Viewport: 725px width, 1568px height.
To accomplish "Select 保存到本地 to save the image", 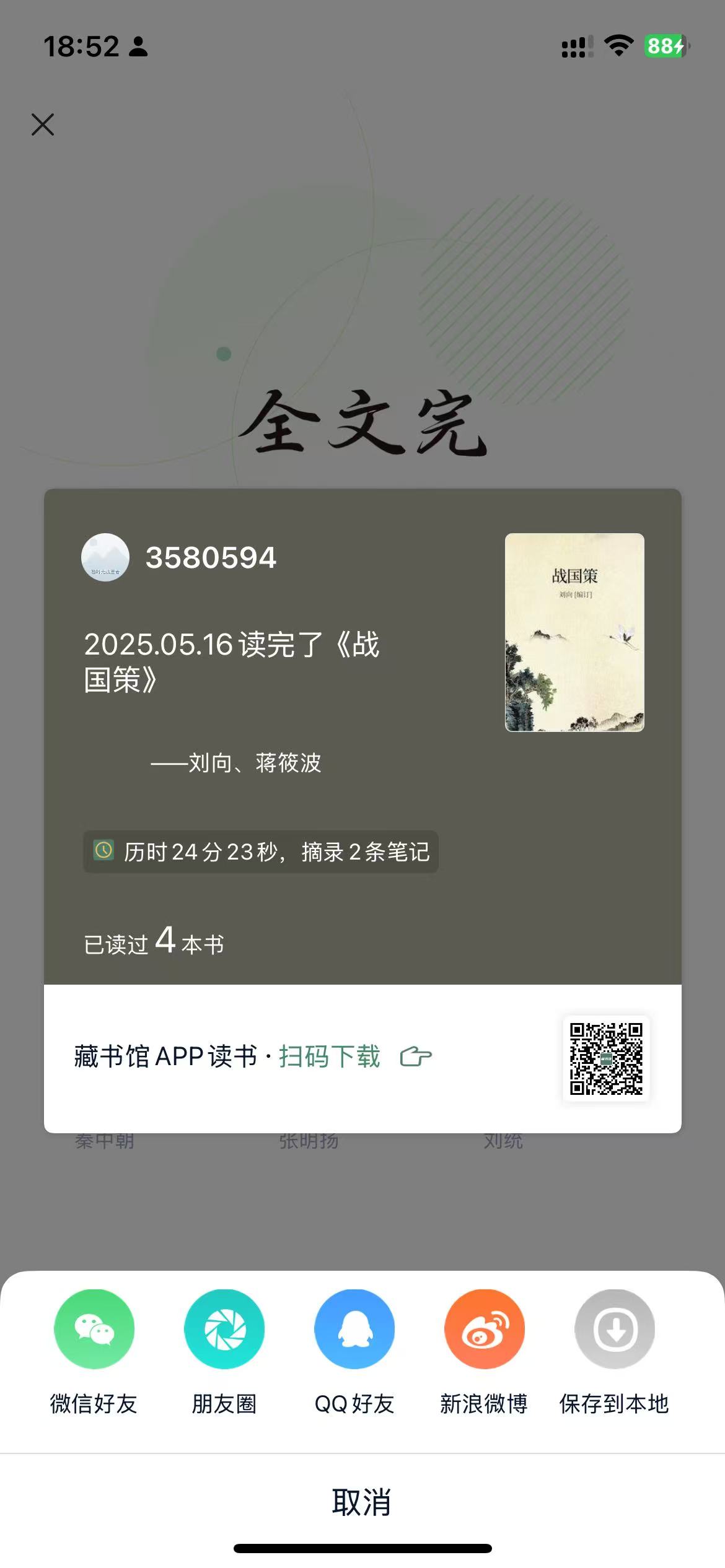I will point(614,1330).
